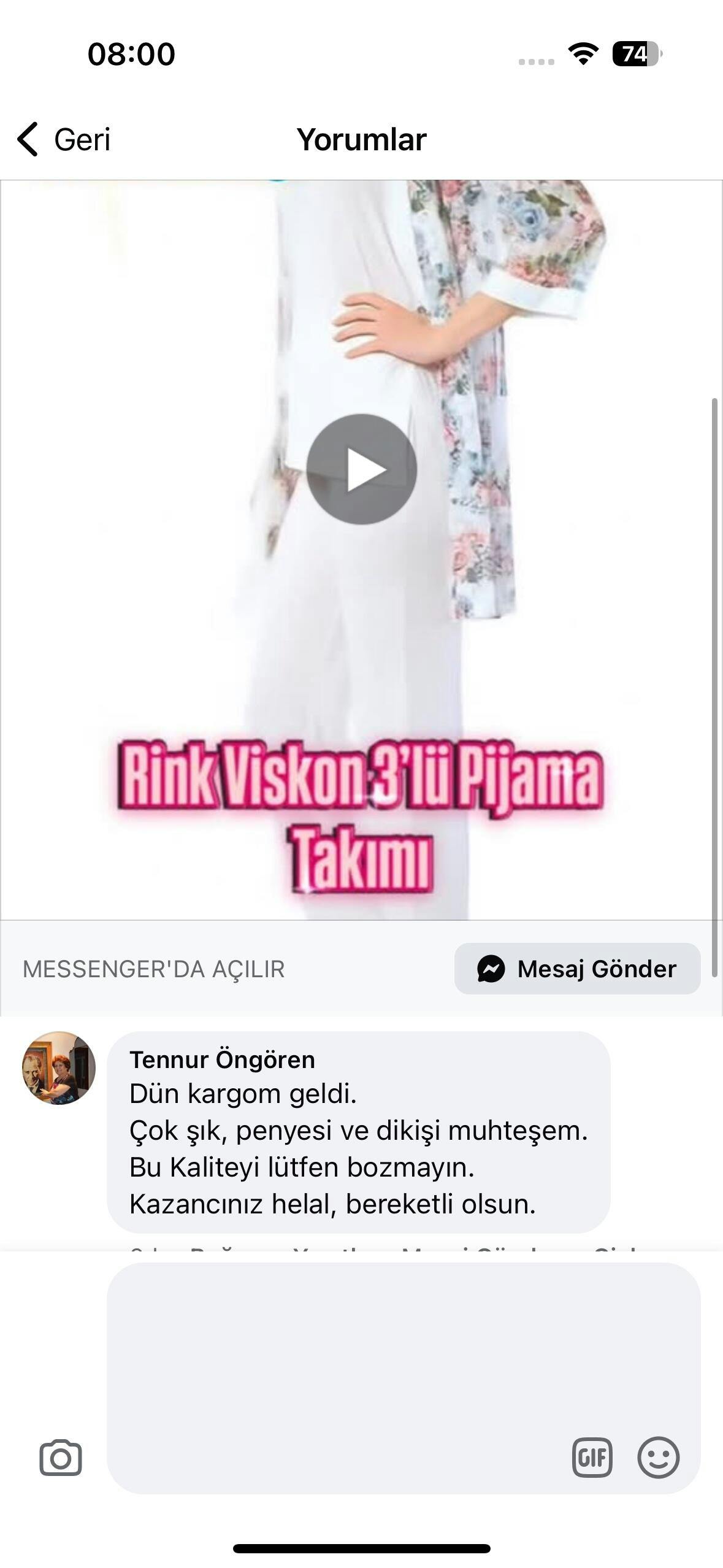Play the pijama takımı video

pyautogui.click(x=361, y=469)
